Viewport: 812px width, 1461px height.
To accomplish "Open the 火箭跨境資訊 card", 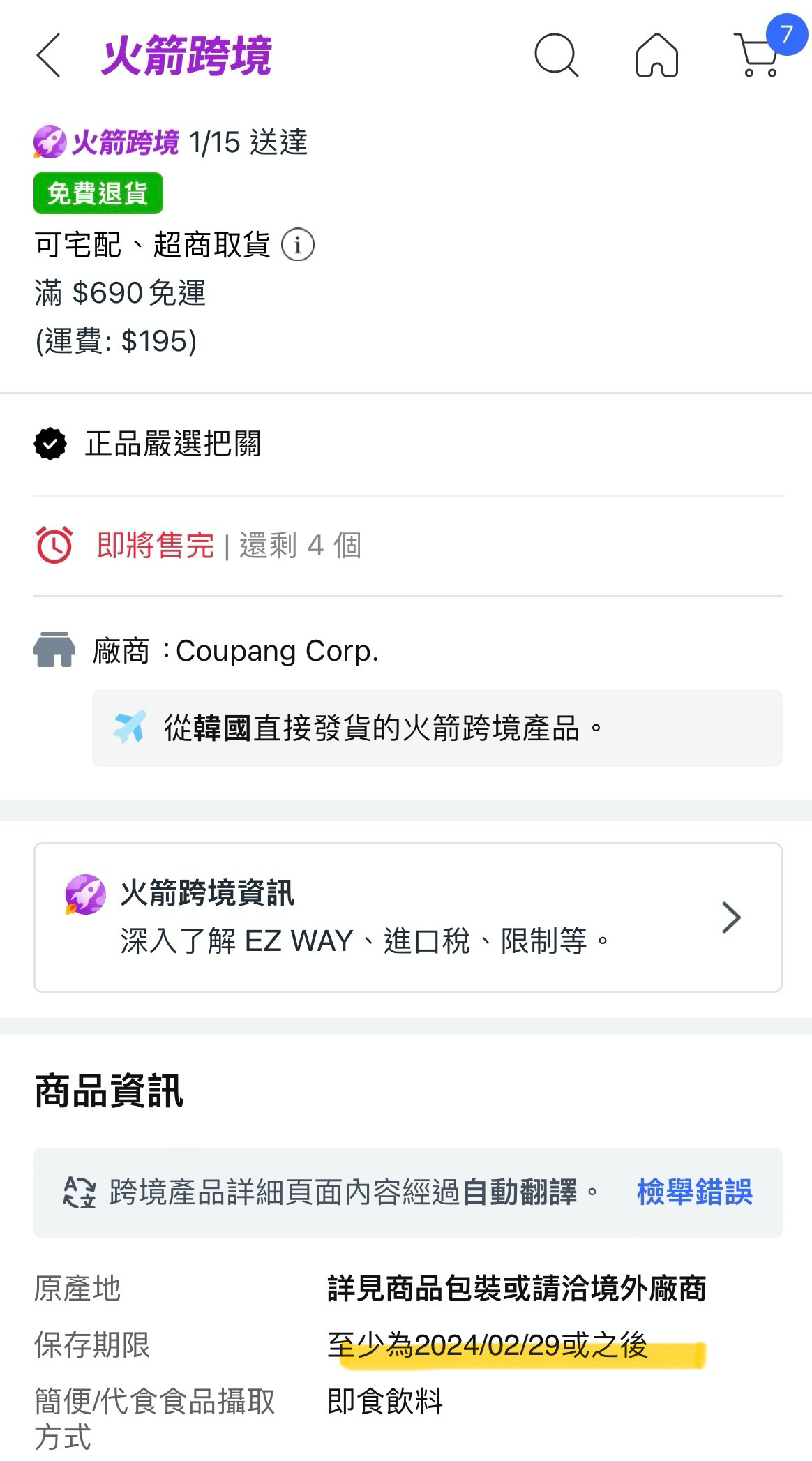I will [x=408, y=917].
